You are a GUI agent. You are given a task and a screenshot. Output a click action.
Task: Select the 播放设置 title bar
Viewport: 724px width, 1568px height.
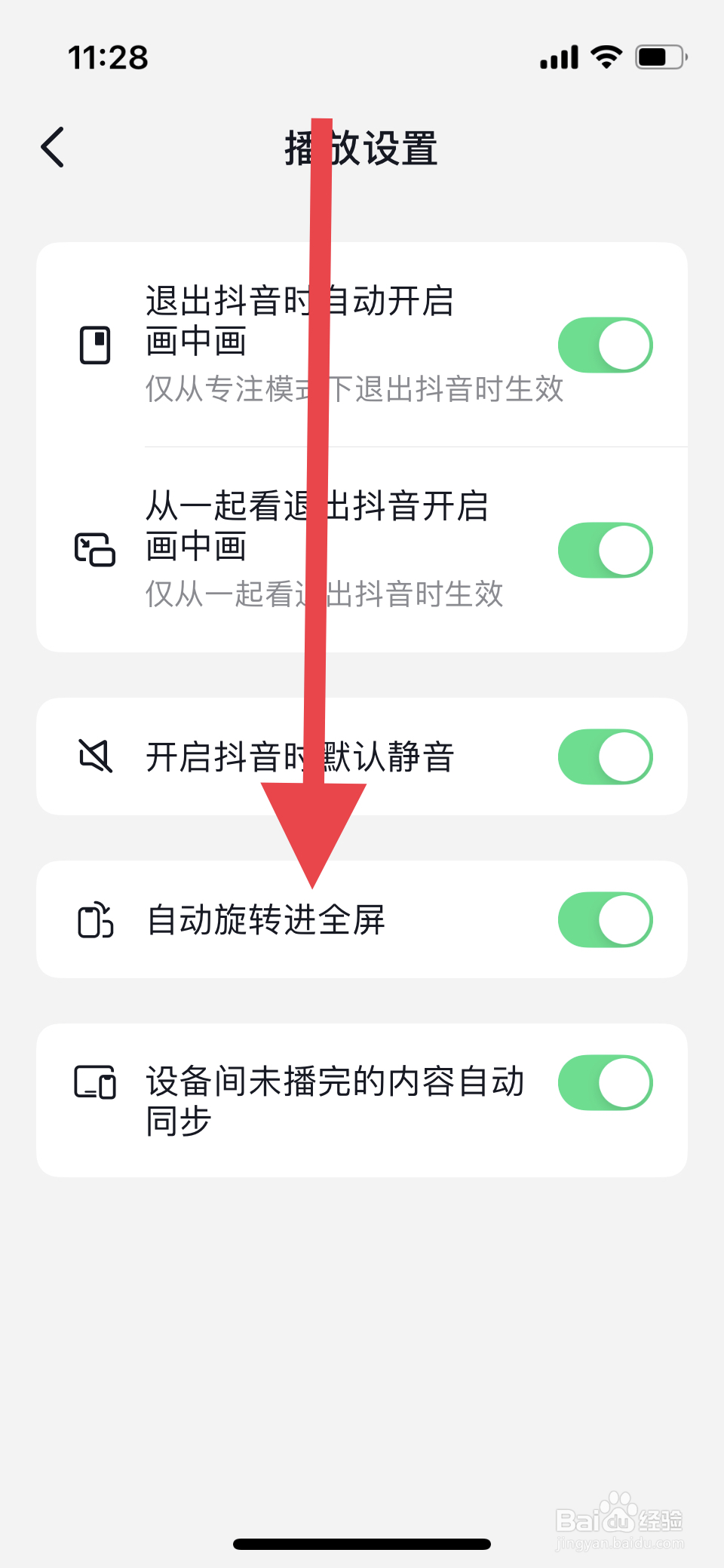click(362, 148)
